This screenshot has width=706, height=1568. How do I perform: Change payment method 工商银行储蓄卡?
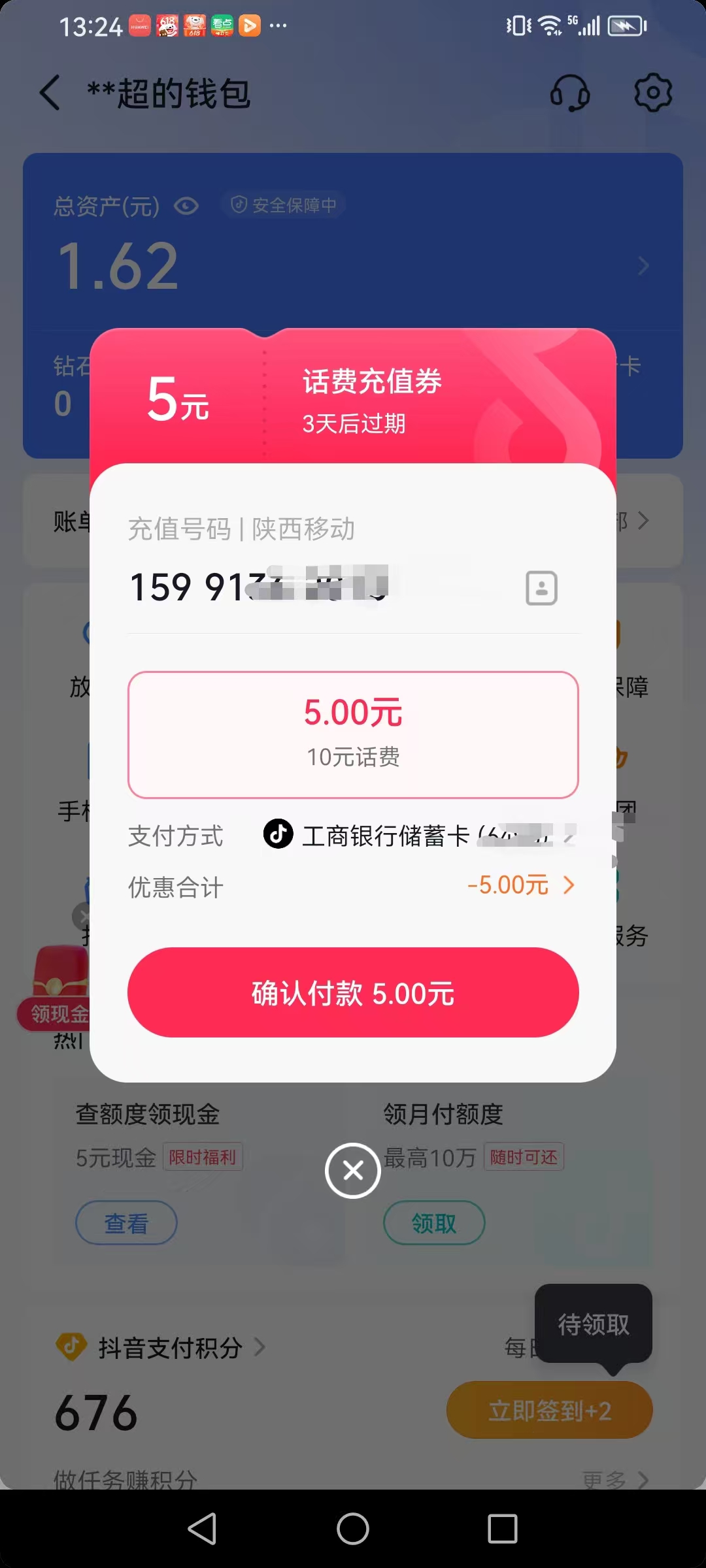[x=418, y=836]
